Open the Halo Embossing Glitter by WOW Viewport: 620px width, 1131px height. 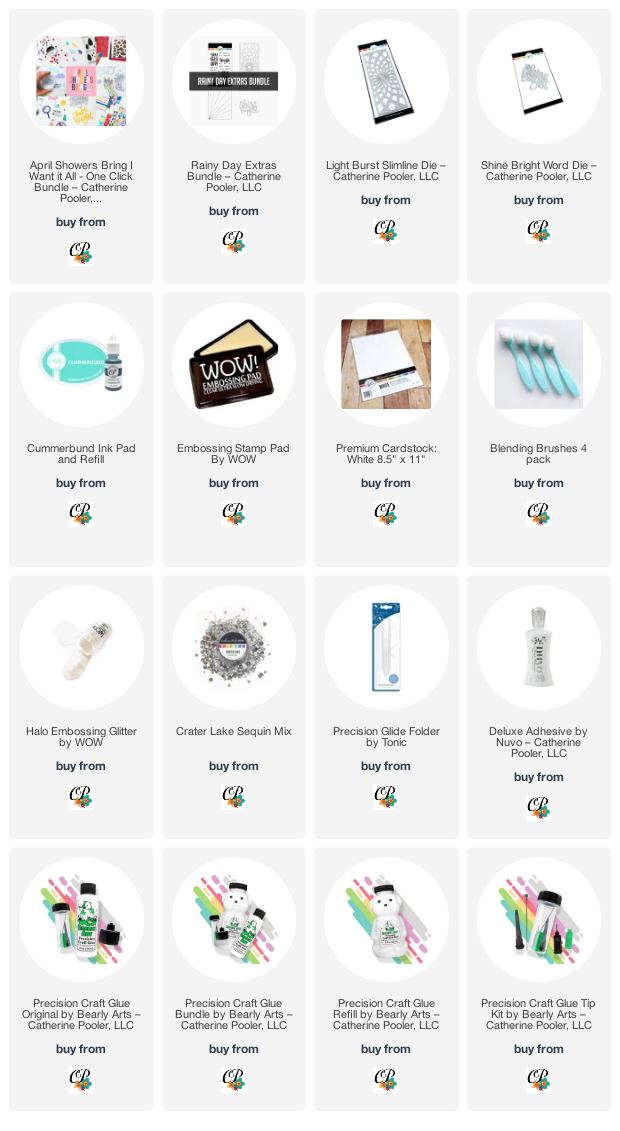pos(81,707)
